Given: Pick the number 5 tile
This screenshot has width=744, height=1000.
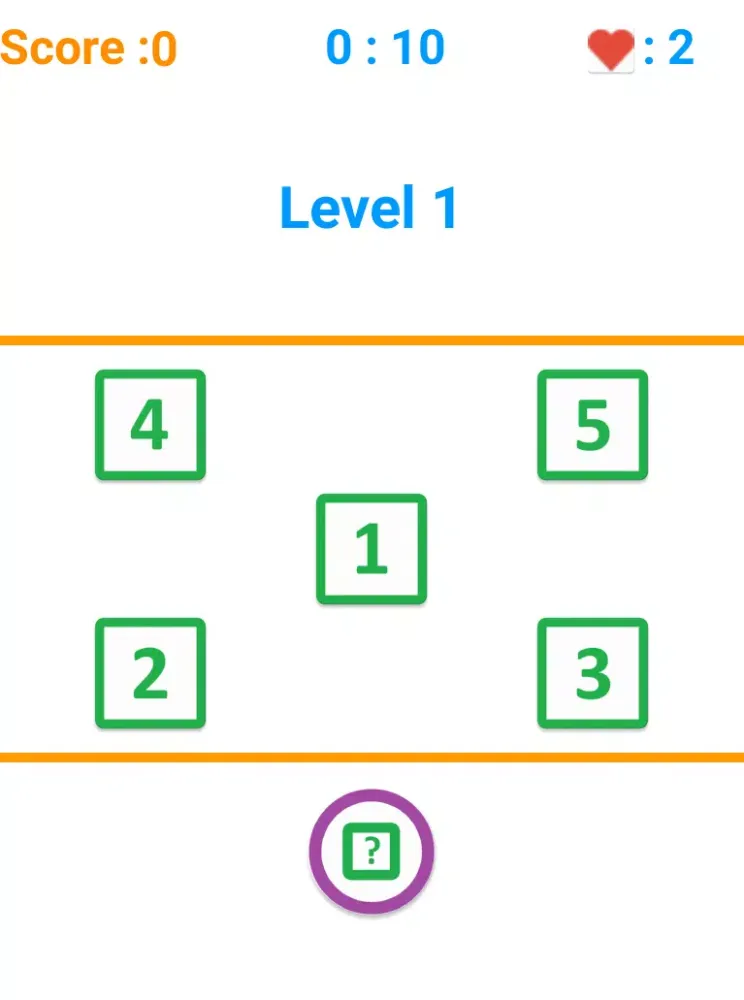Looking at the screenshot, I should click(592, 425).
